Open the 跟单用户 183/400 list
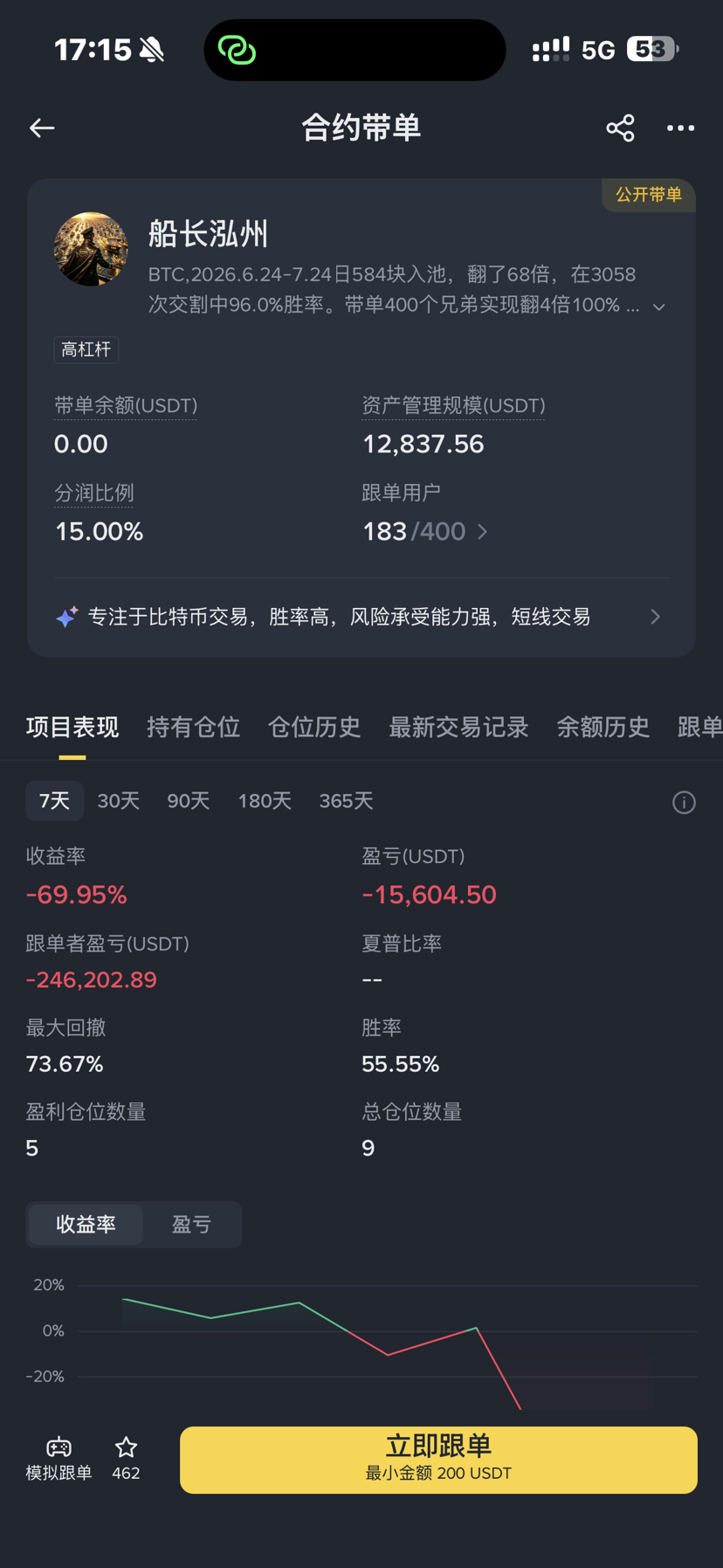The width and height of the screenshot is (723, 1568). click(424, 531)
